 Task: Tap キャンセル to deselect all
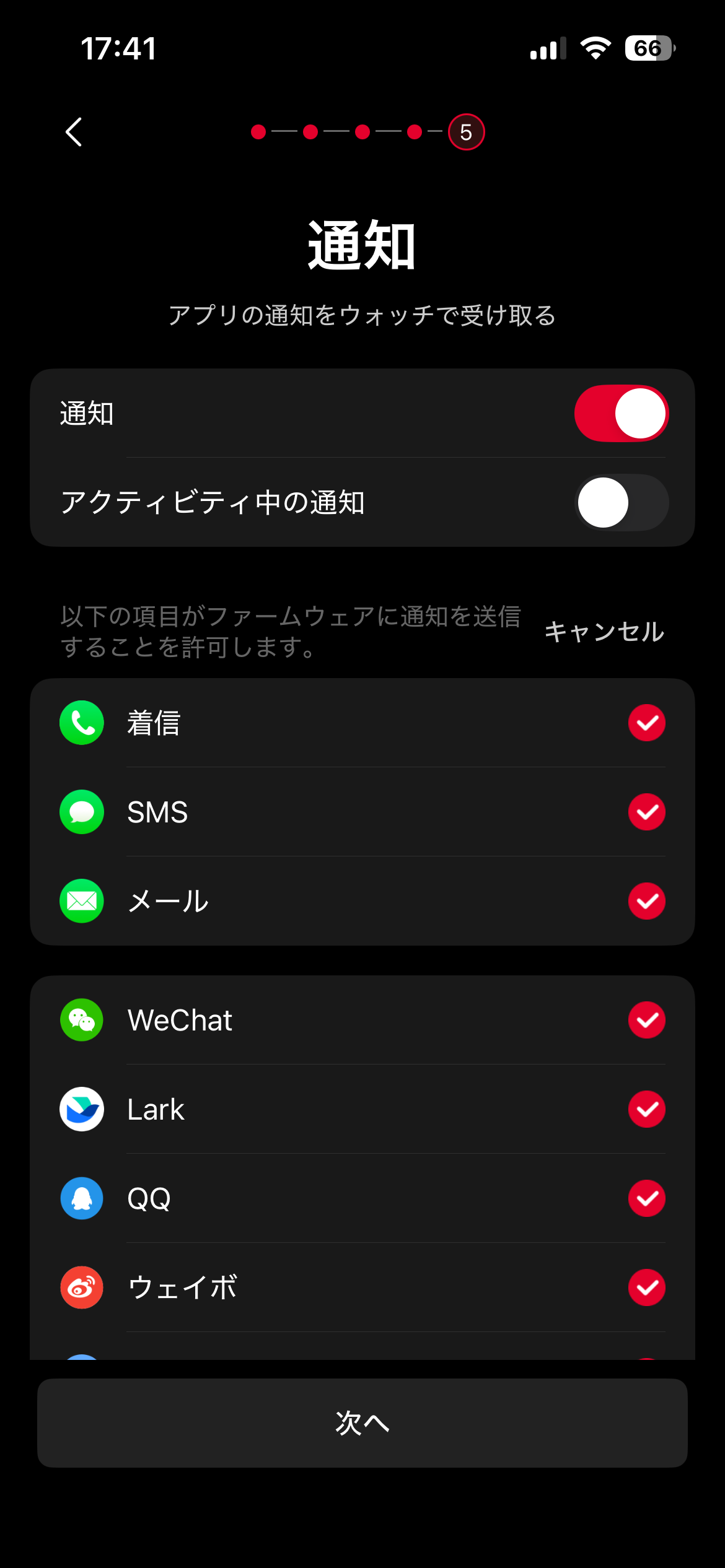click(x=604, y=632)
